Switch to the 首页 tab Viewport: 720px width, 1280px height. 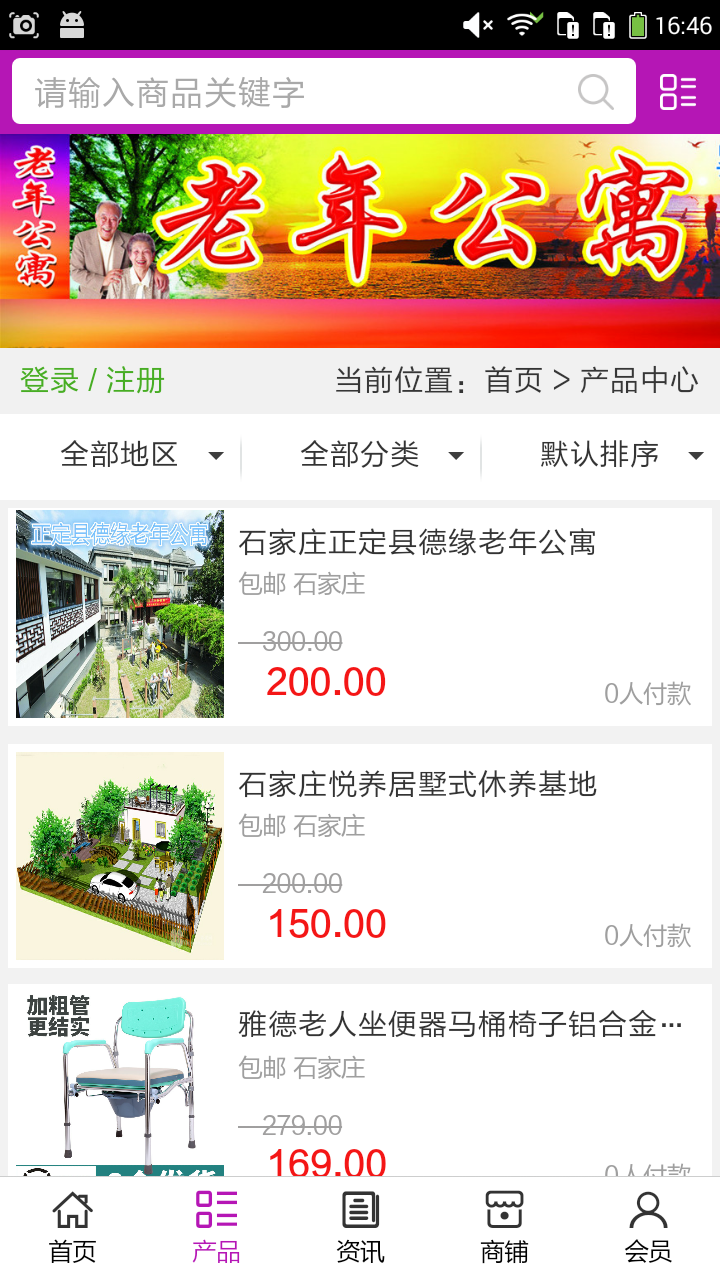point(72,1226)
